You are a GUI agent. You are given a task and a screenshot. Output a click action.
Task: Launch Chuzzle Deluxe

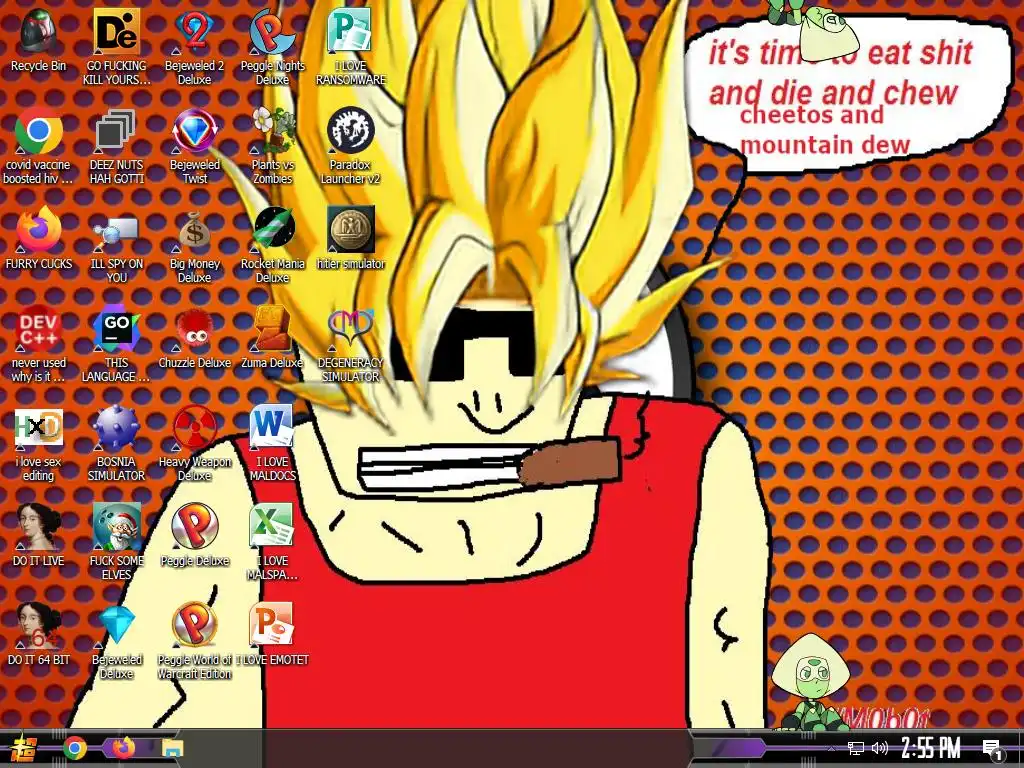[x=194, y=330]
